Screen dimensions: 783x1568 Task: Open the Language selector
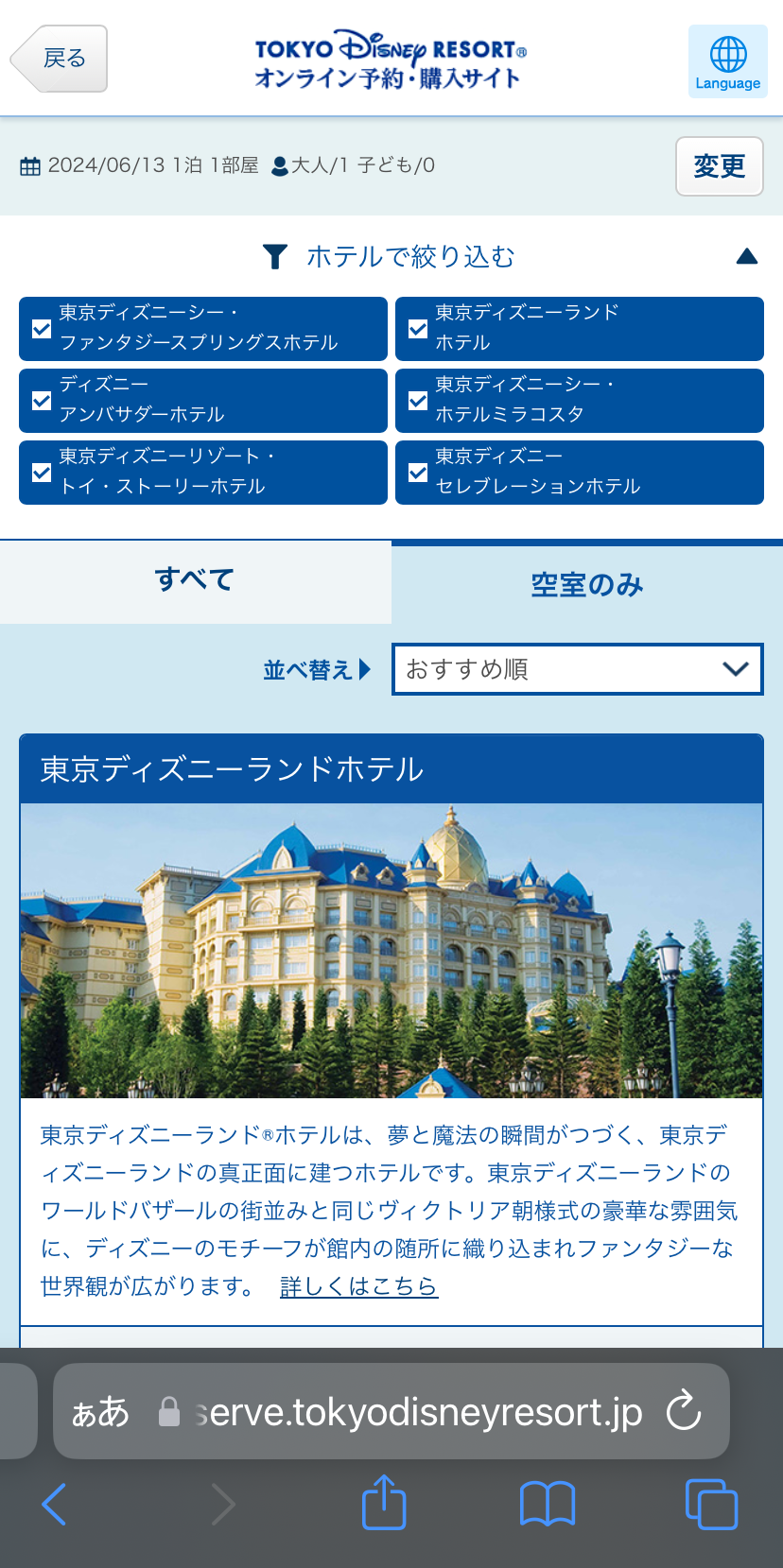point(727,62)
